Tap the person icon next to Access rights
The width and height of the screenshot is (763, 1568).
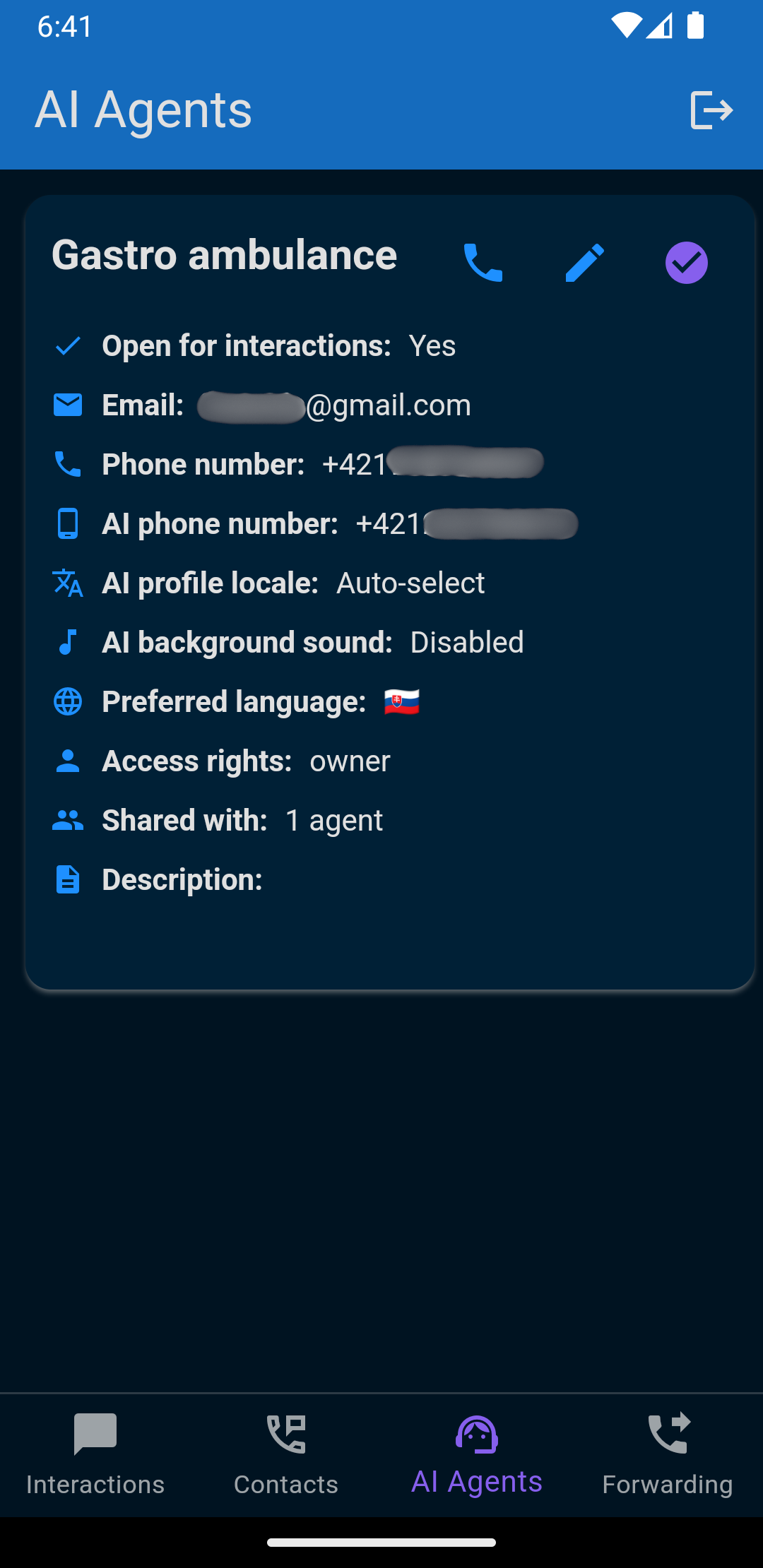point(67,761)
